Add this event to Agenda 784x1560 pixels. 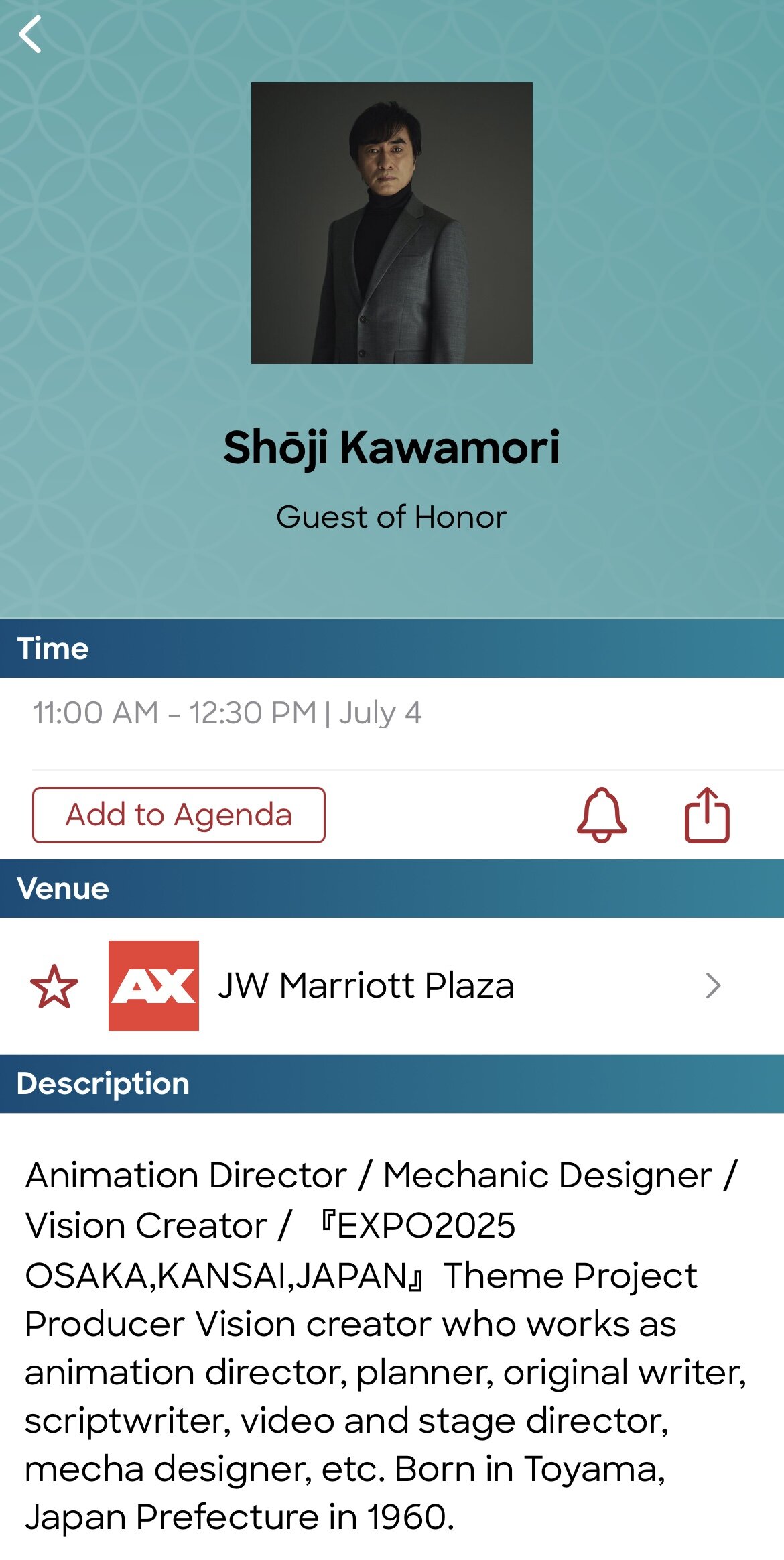click(179, 815)
